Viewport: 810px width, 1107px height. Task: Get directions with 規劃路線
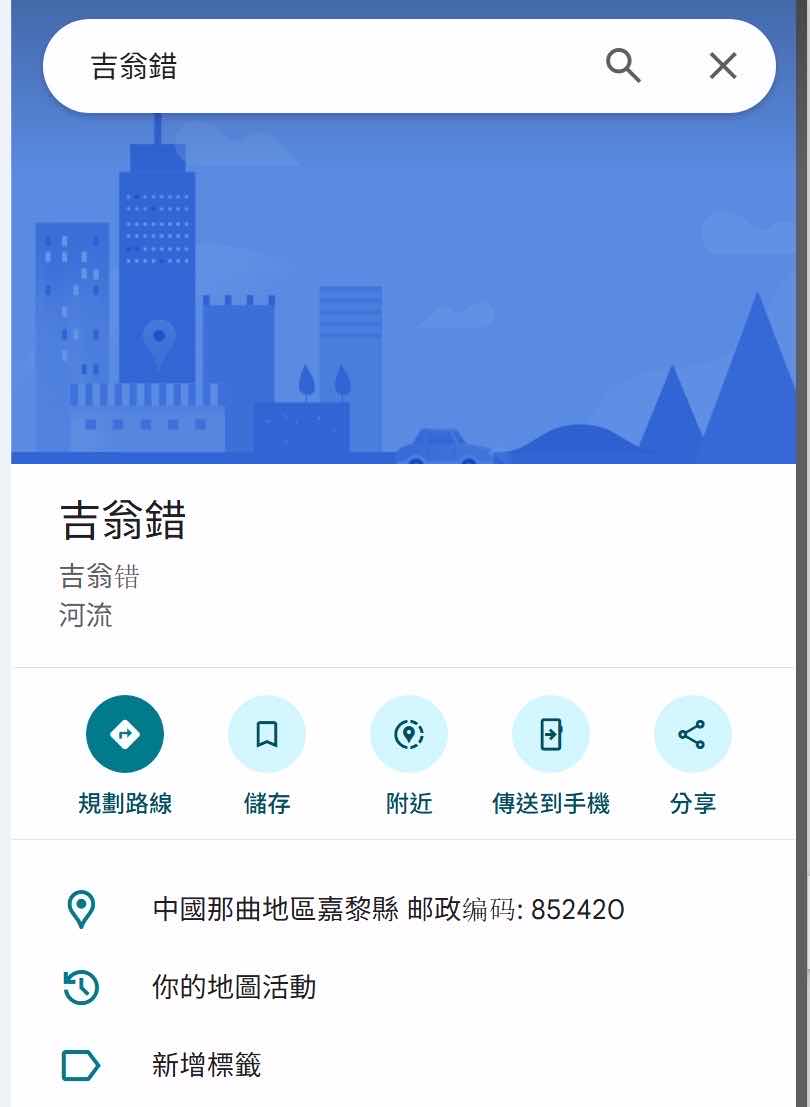pos(125,735)
